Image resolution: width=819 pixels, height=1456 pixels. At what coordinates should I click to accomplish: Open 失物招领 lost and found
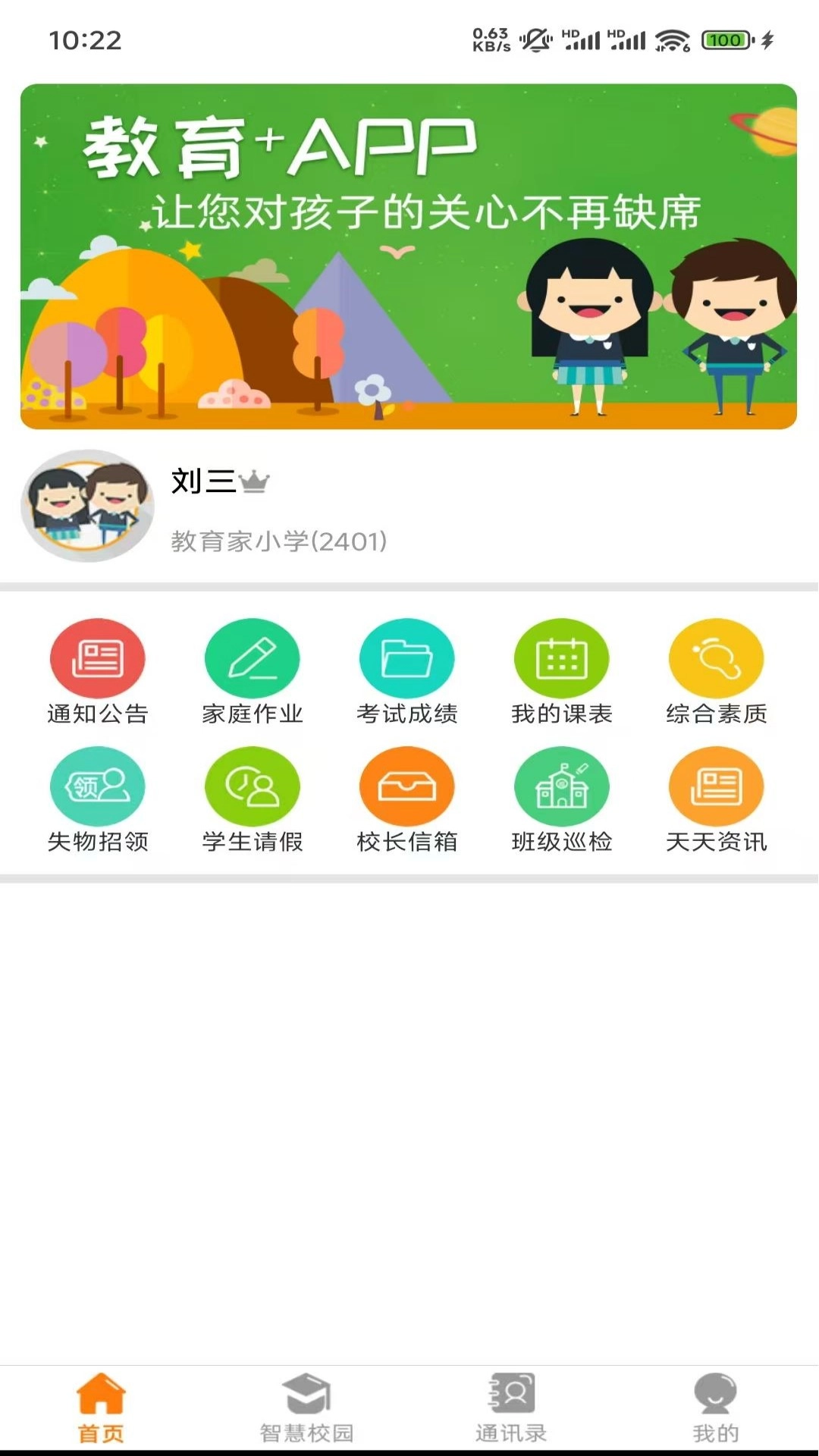pos(97,787)
